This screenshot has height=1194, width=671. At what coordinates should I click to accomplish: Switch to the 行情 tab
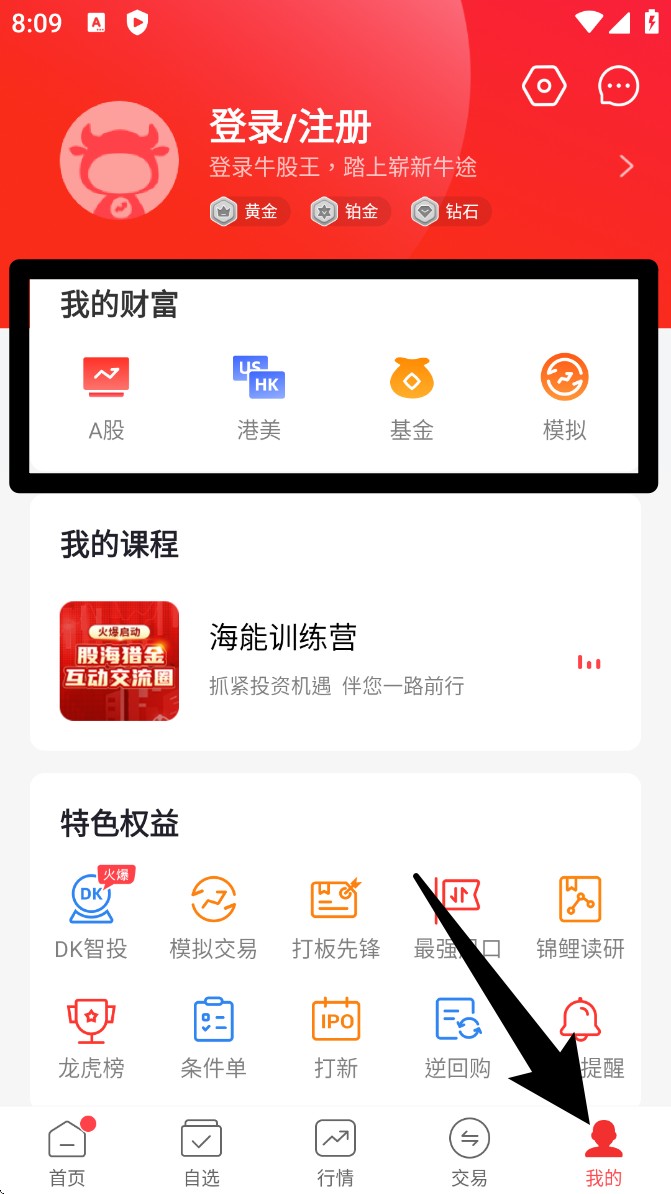click(x=335, y=1152)
